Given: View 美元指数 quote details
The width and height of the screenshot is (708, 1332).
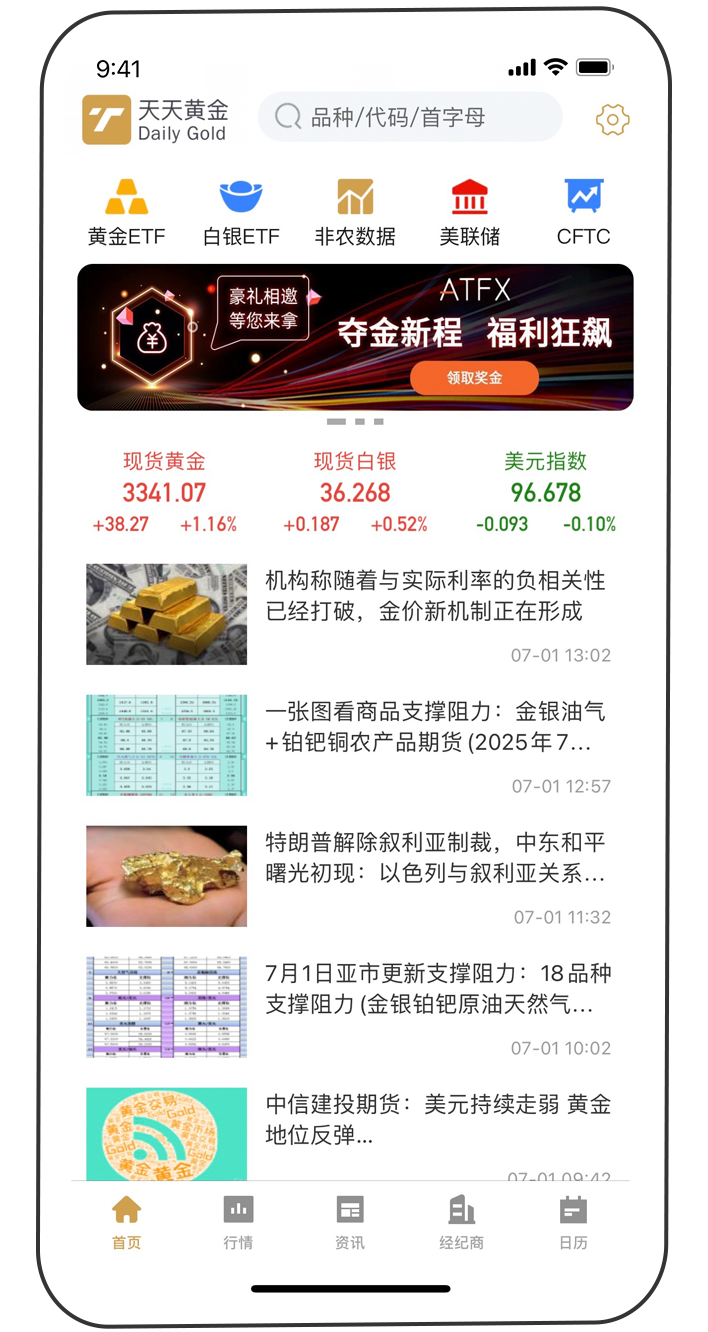Looking at the screenshot, I should pos(546,492).
